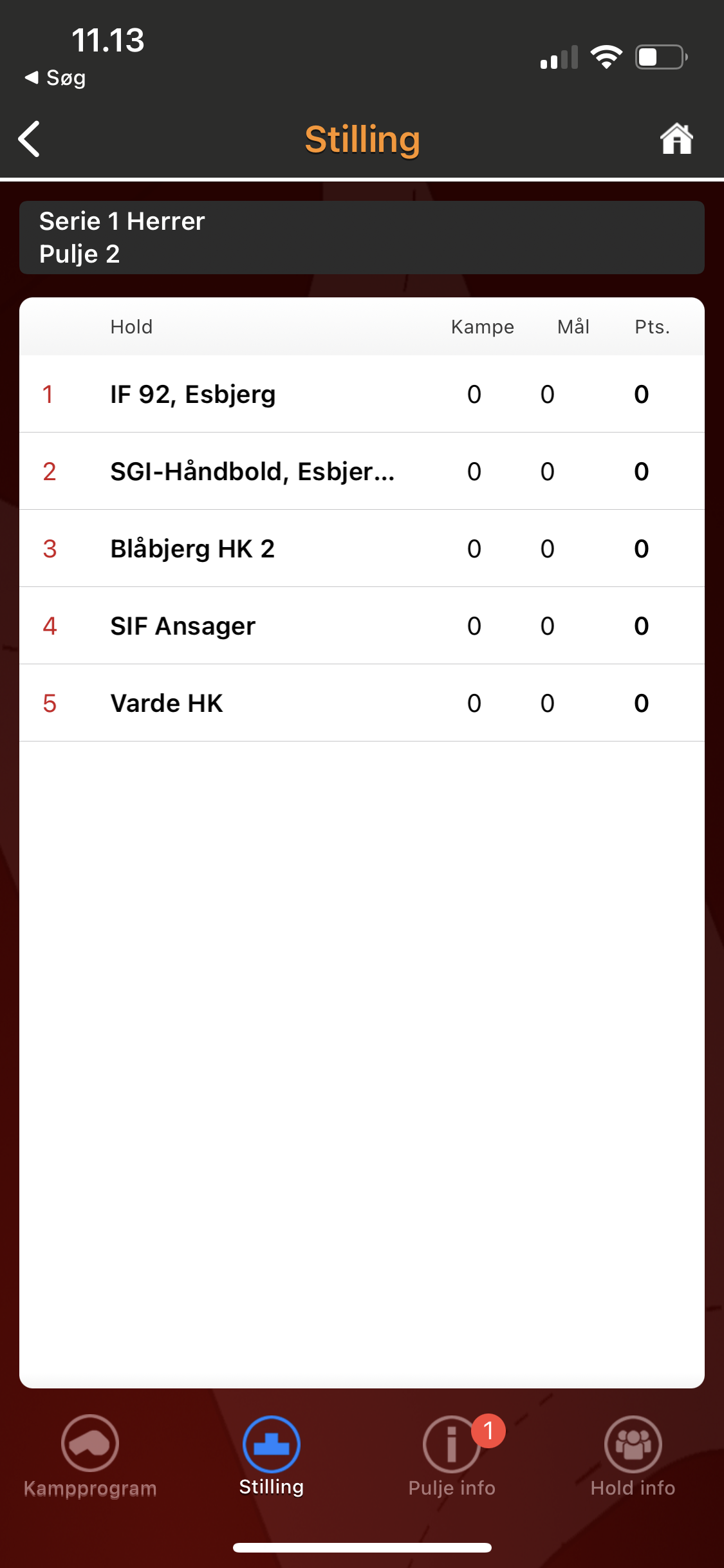The image size is (724, 1568).
Task: Open the SGI-Håndbold team row
Action: pos(362,471)
